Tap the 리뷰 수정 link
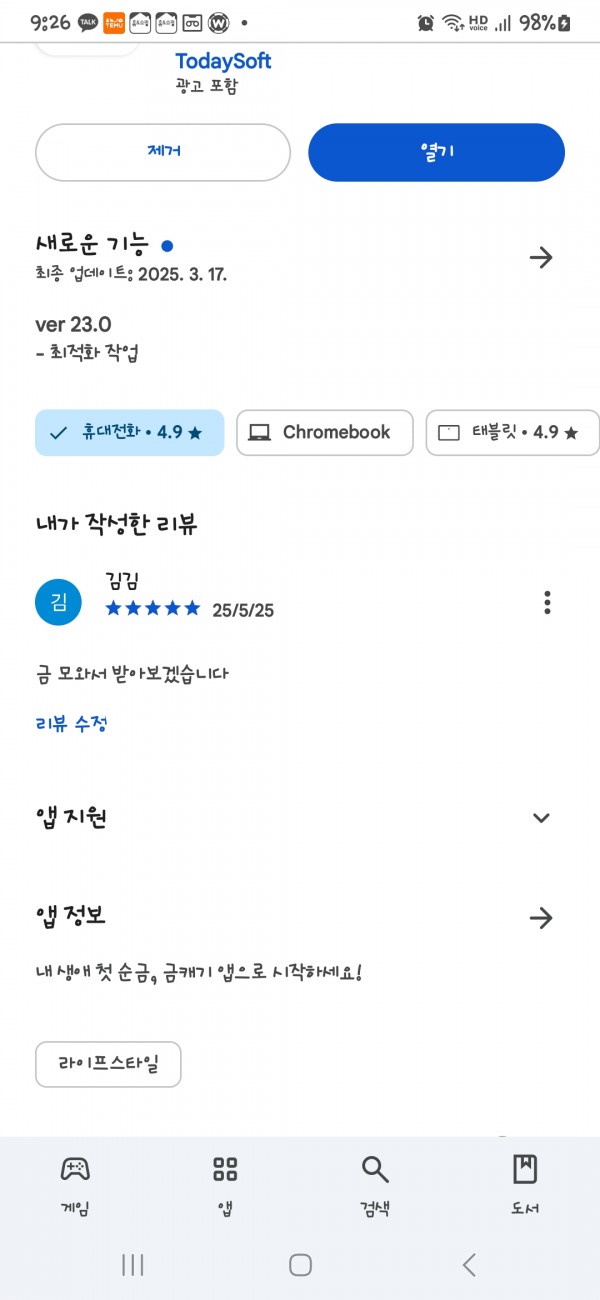Viewport: 600px width, 1300px height. tap(71, 724)
